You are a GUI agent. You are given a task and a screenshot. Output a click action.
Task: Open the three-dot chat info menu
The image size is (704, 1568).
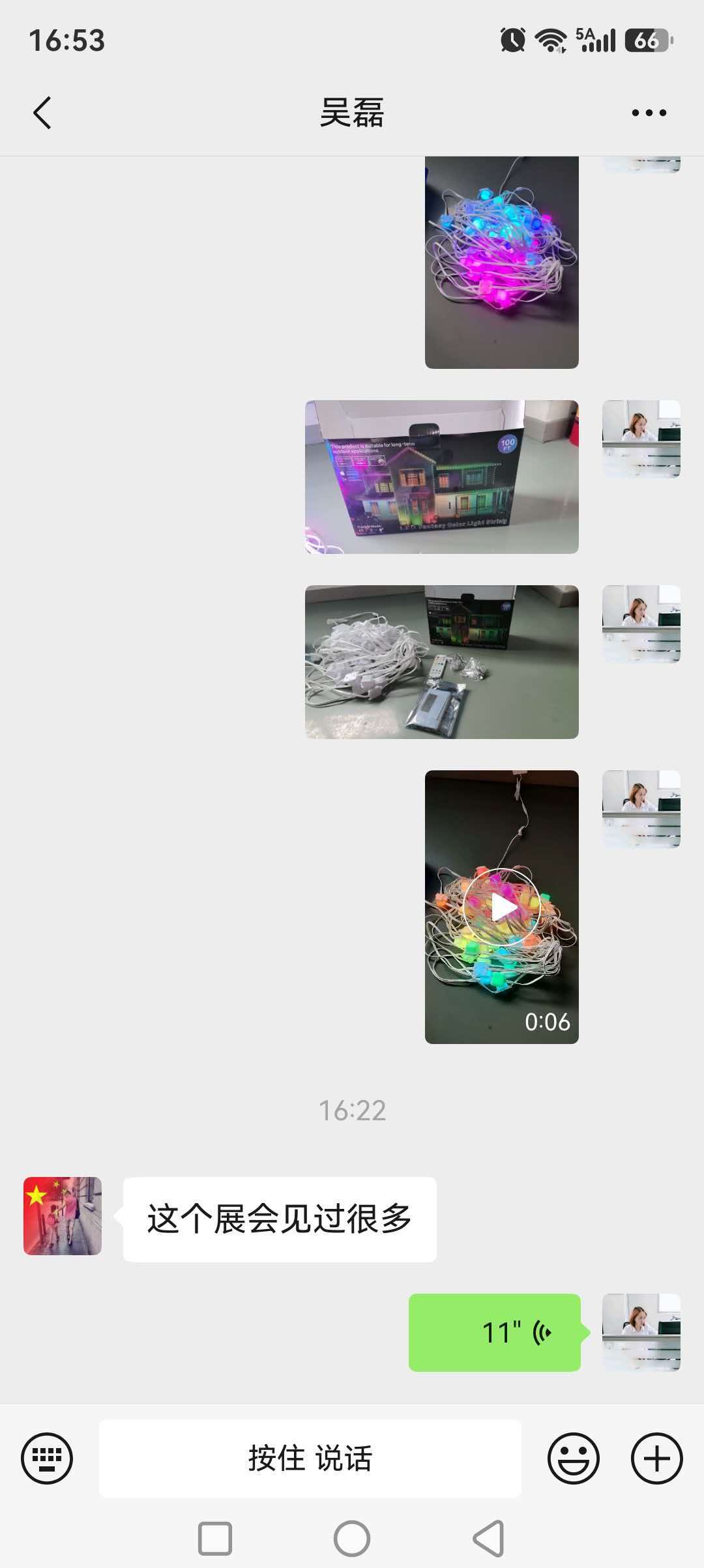click(x=649, y=113)
